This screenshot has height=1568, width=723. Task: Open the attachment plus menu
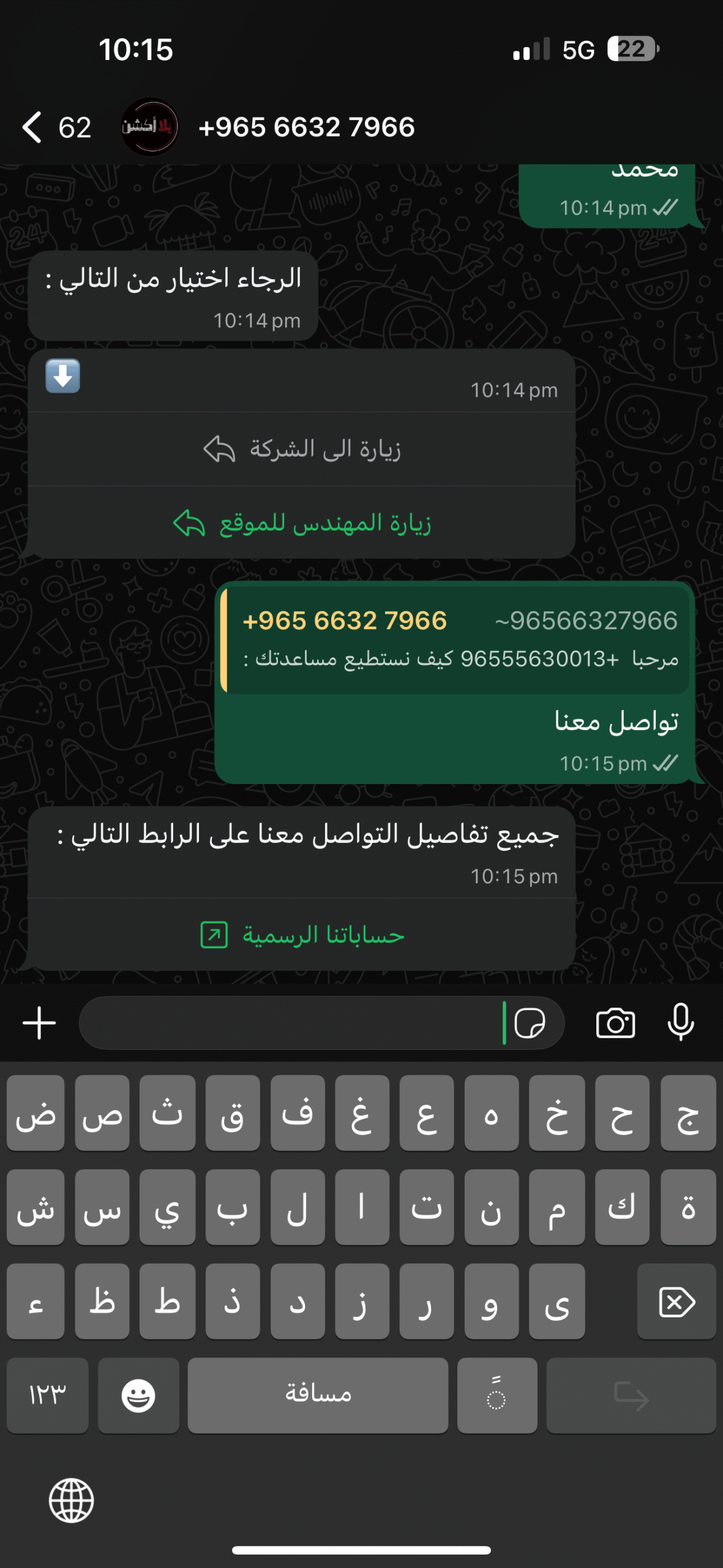pyautogui.click(x=39, y=1023)
